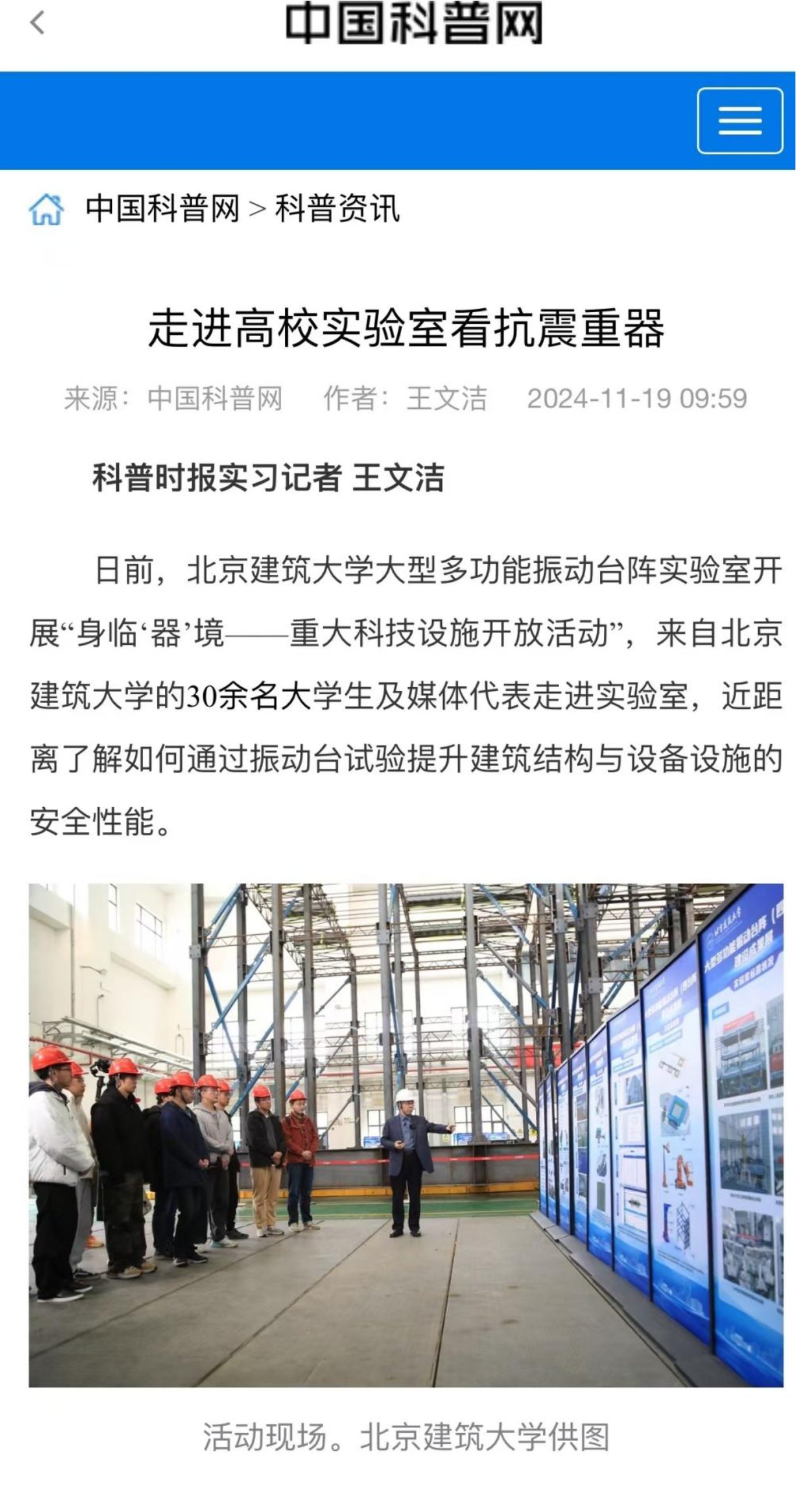Image resolution: width=796 pixels, height=1512 pixels.
Task: View the activity scene photo
Action: pyautogui.click(x=406, y=1135)
